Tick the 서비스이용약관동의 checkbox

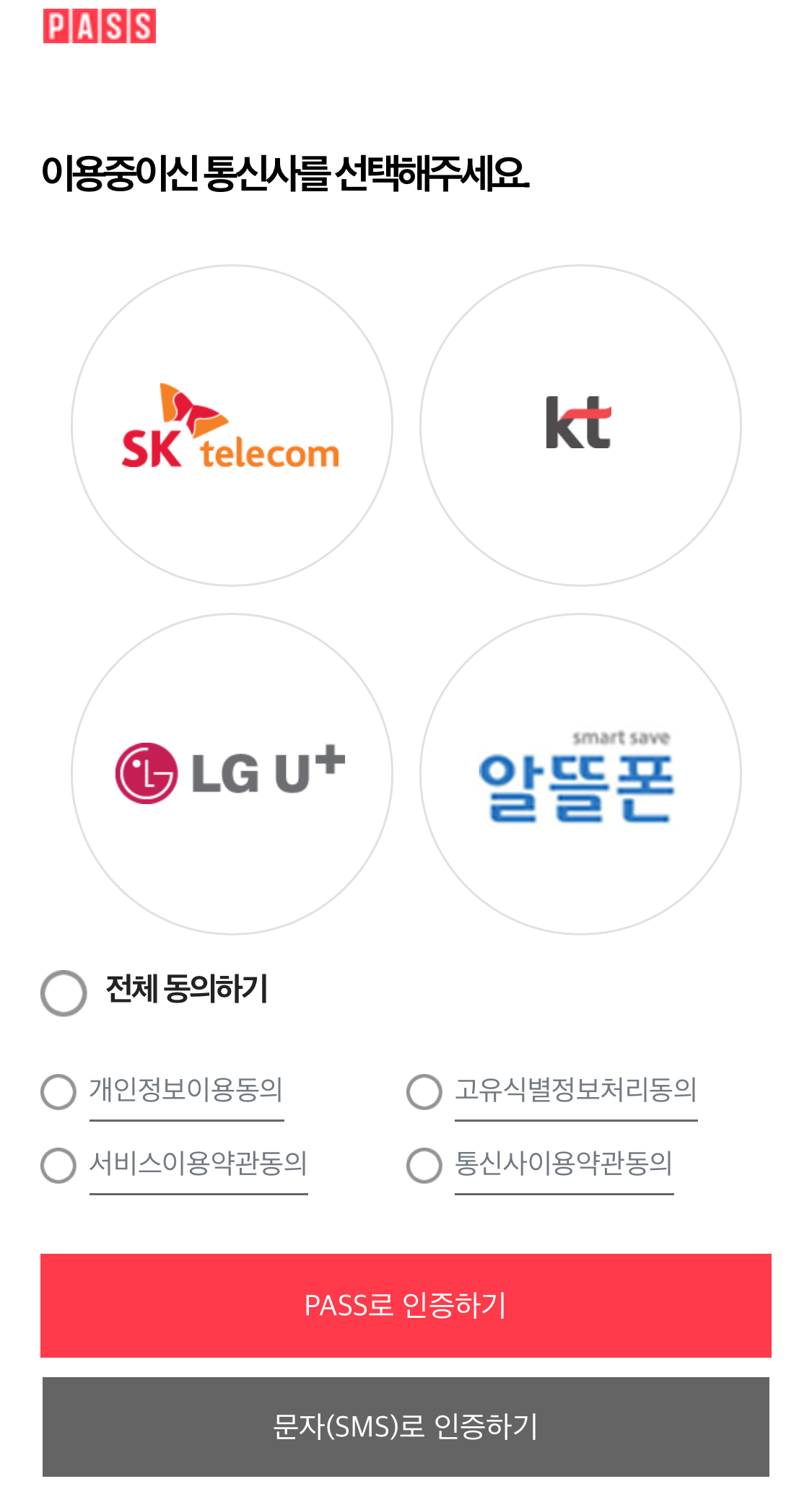58,1165
